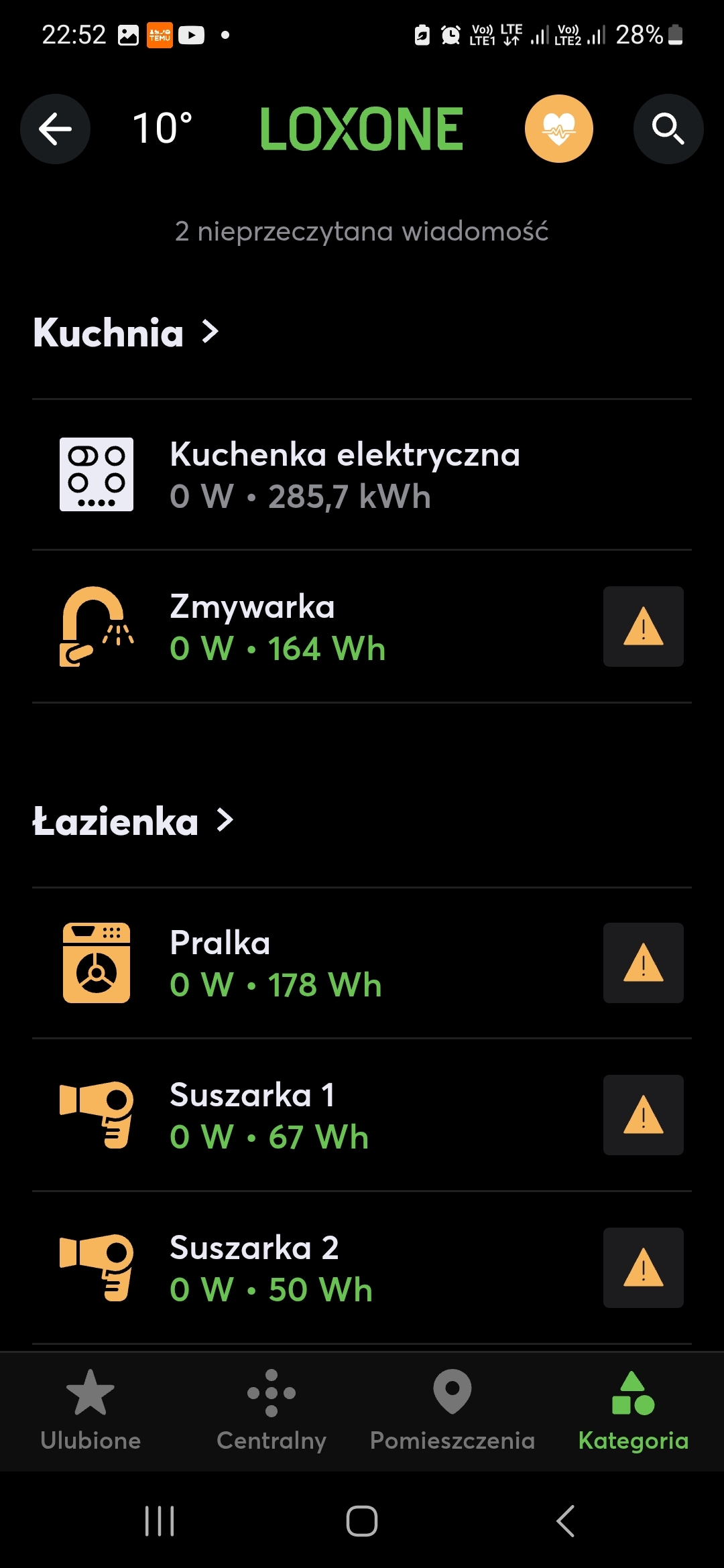Switch to the Ulubione tab
Screen dimensions: 724x1568
[x=90, y=1410]
